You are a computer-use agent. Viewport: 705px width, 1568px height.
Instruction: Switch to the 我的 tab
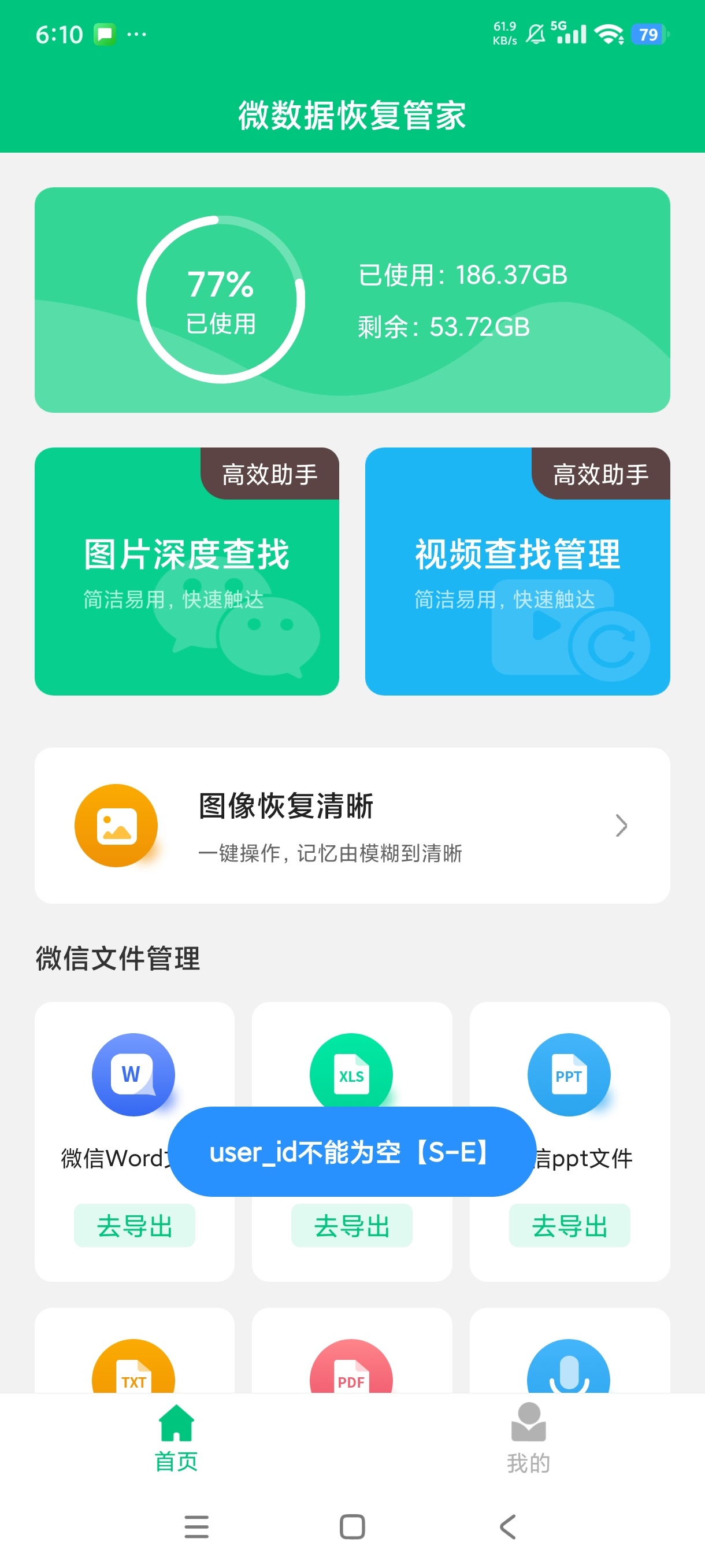click(528, 1438)
